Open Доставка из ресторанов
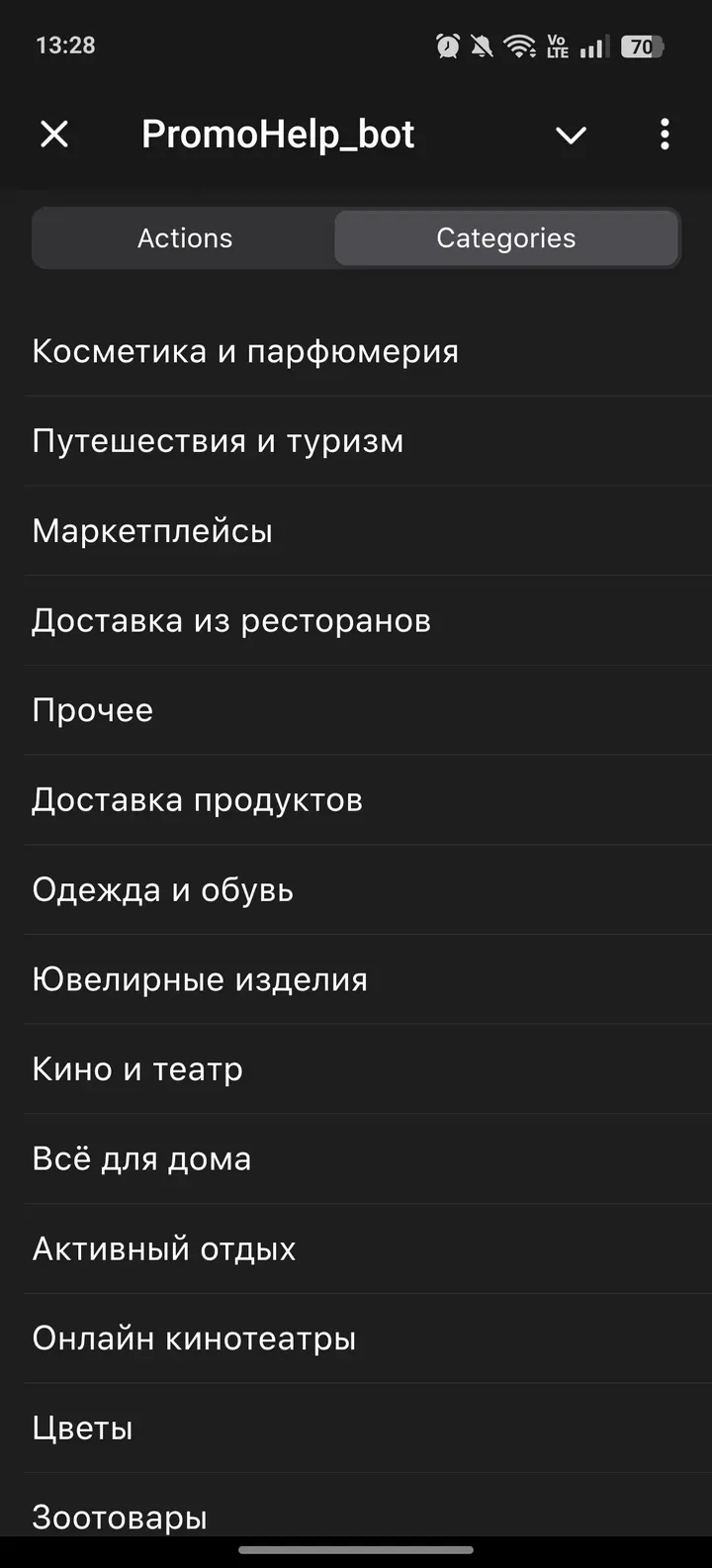 point(231,620)
